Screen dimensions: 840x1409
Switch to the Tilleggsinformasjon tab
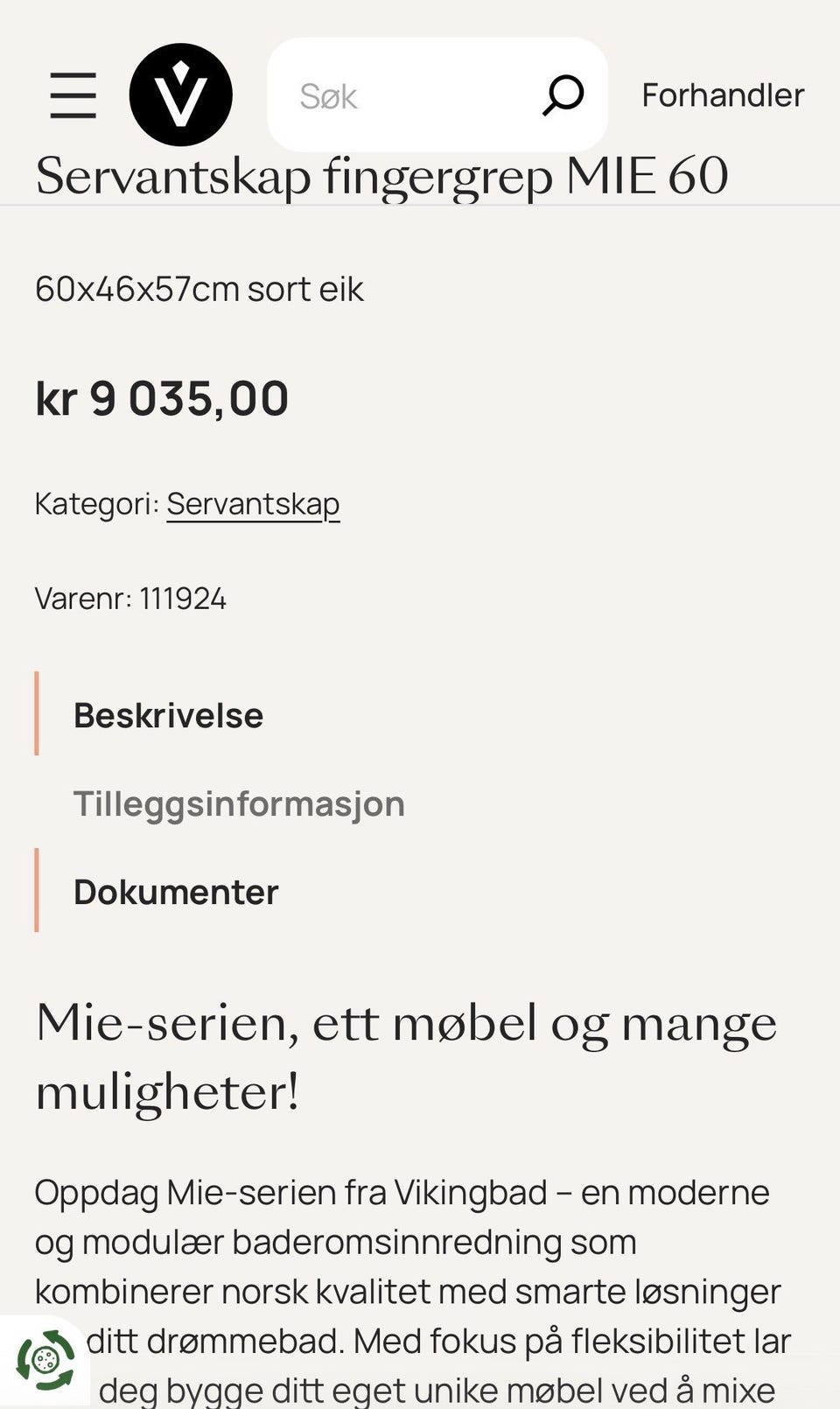point(239,803)
